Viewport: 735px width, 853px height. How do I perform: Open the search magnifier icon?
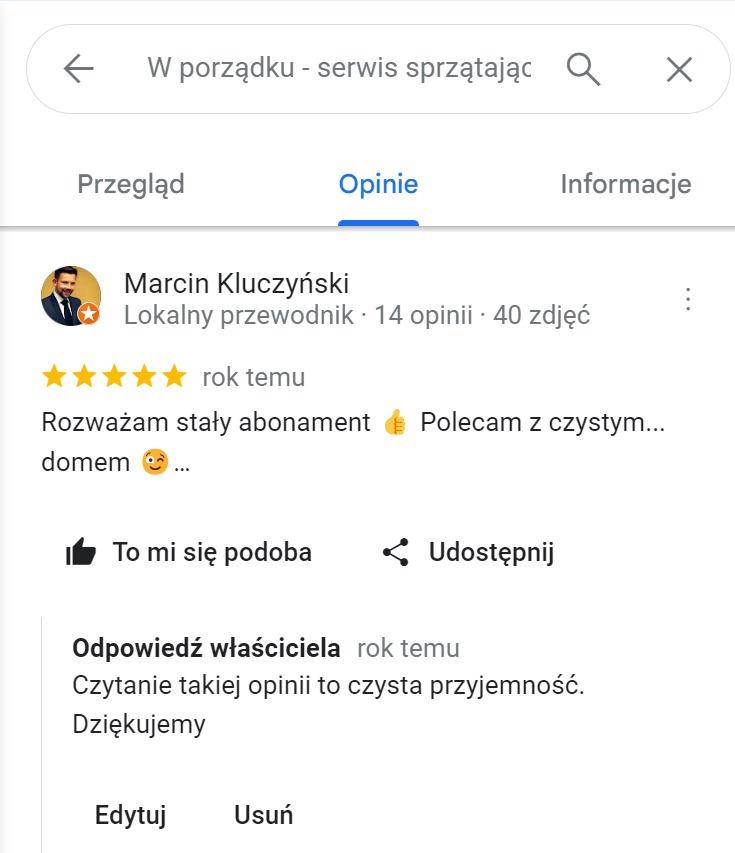[584, 69]
